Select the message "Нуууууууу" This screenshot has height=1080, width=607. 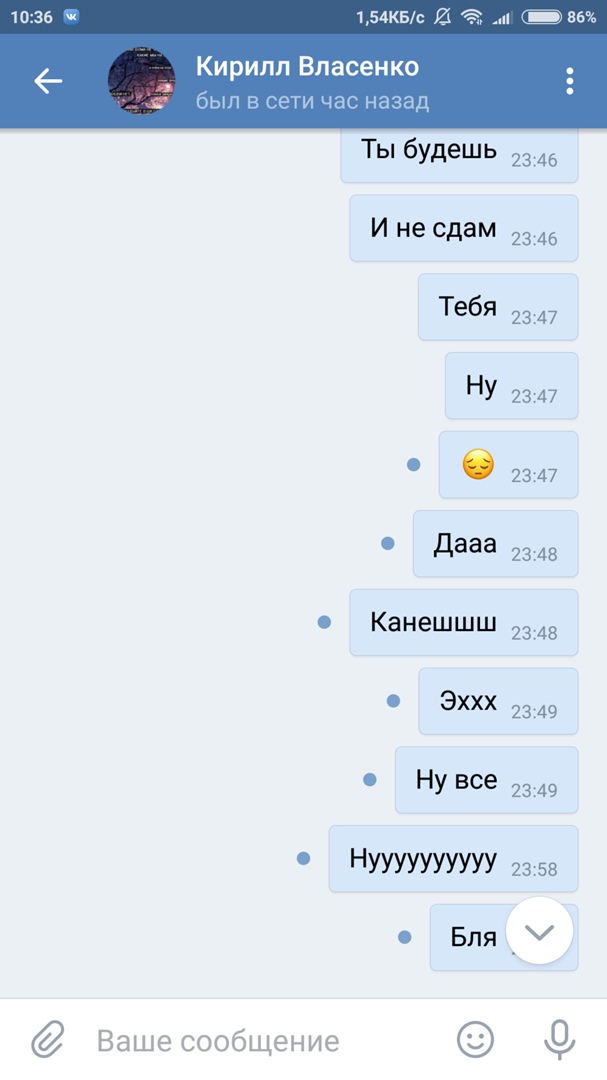point(452,859)
